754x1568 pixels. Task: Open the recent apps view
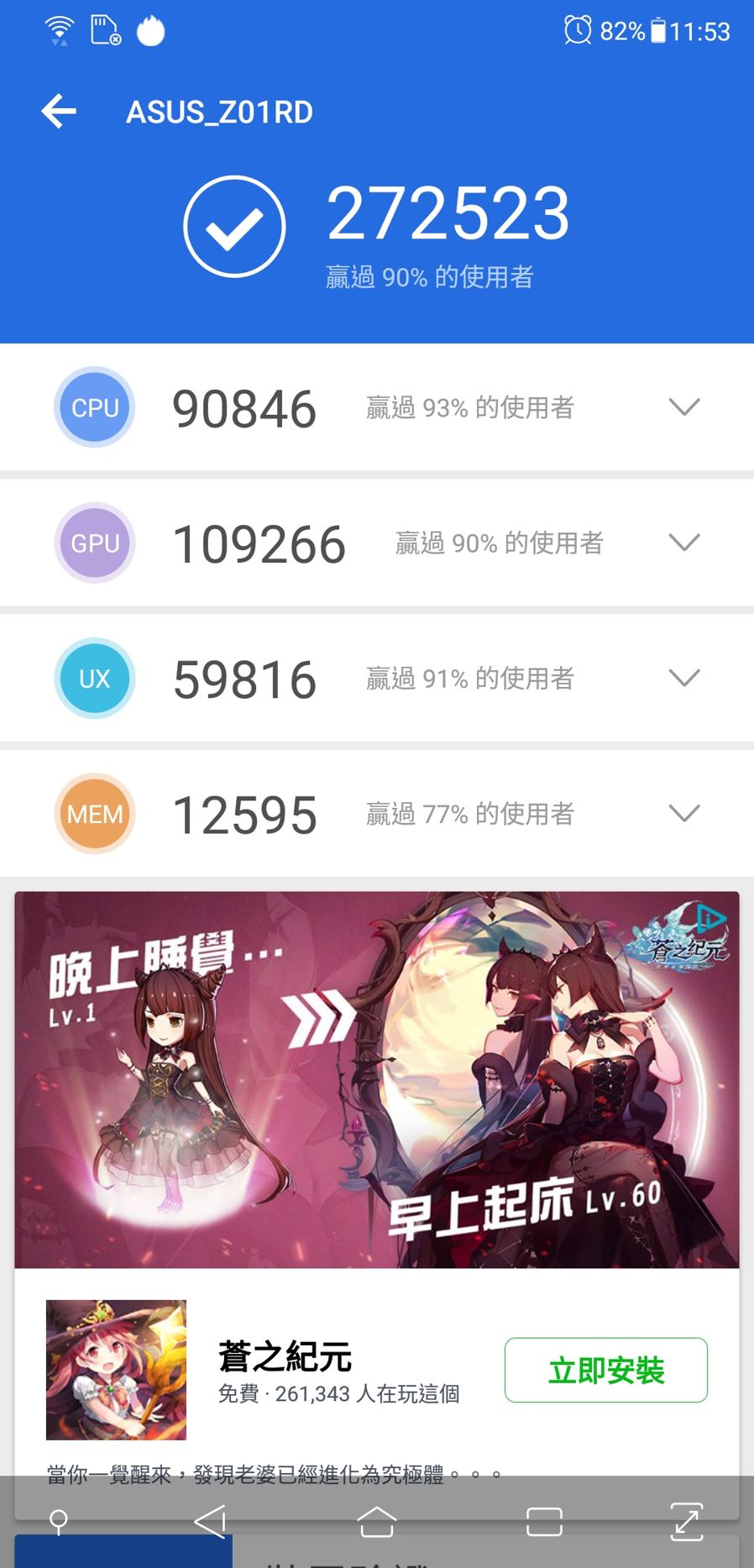coord(544,1522)
